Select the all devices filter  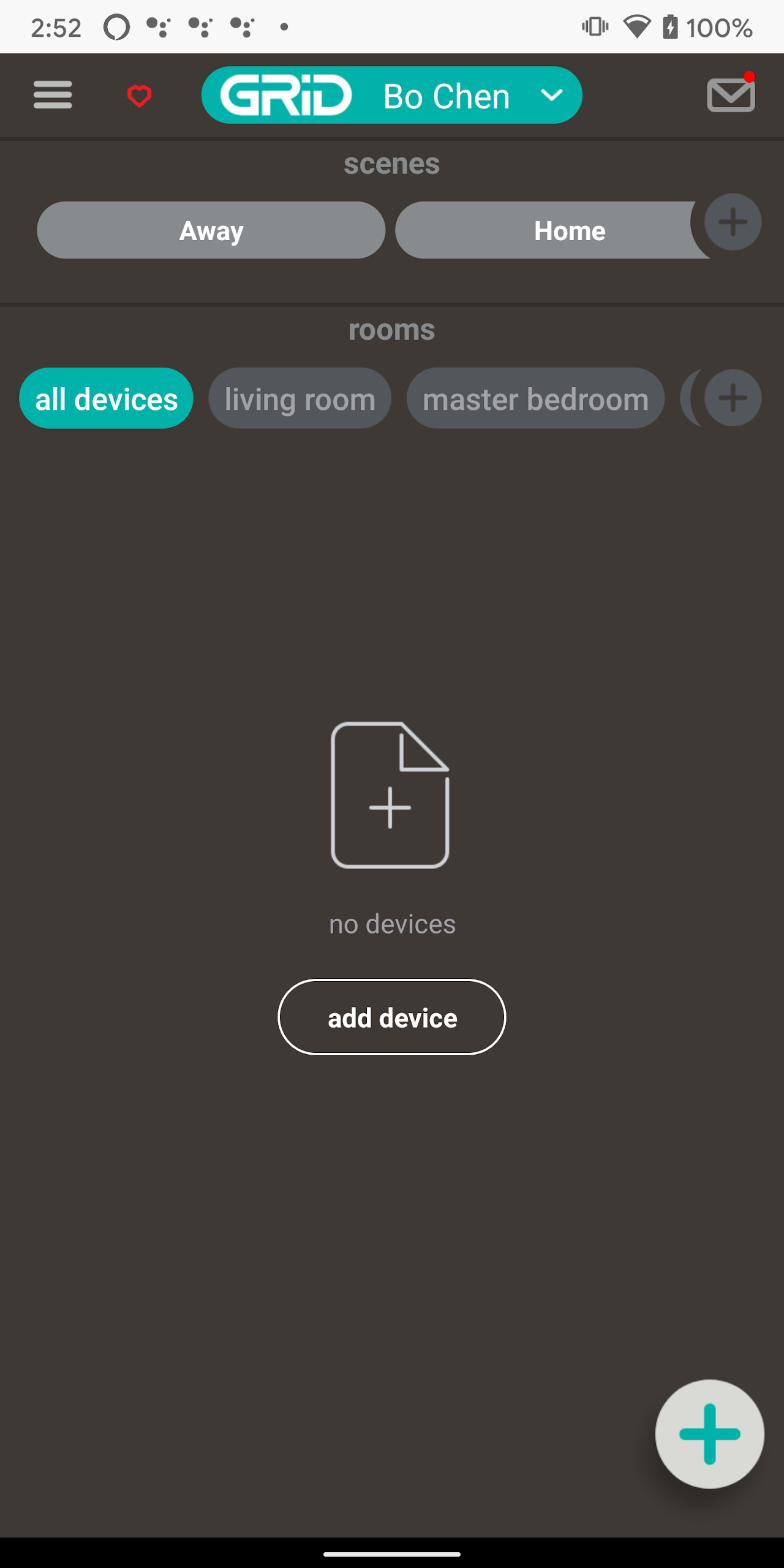(x=105, y=398)
